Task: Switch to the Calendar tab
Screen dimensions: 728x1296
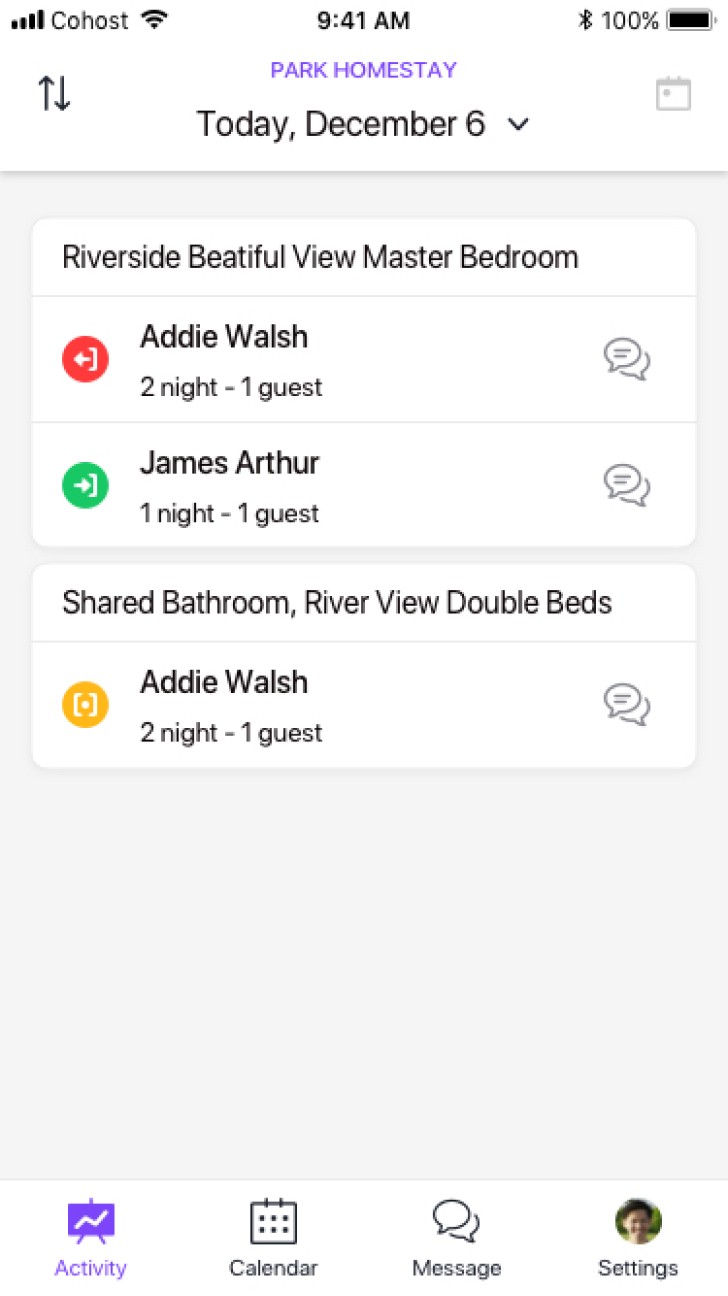Action: [x=273, y=1238]
